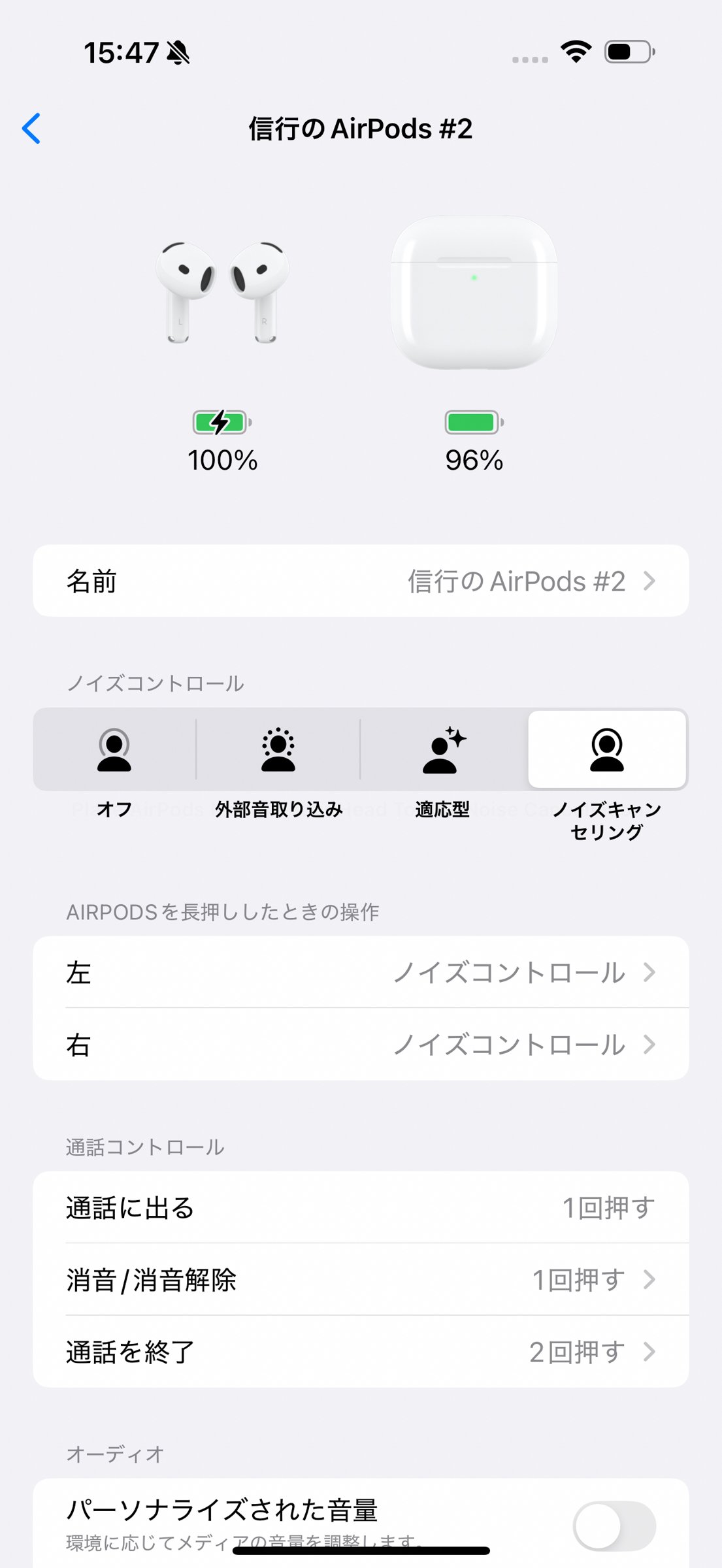This screenshot has width=722, height=1568.
Task: Open the 名前 row to rename AirPods
Action: click(361, 581)
